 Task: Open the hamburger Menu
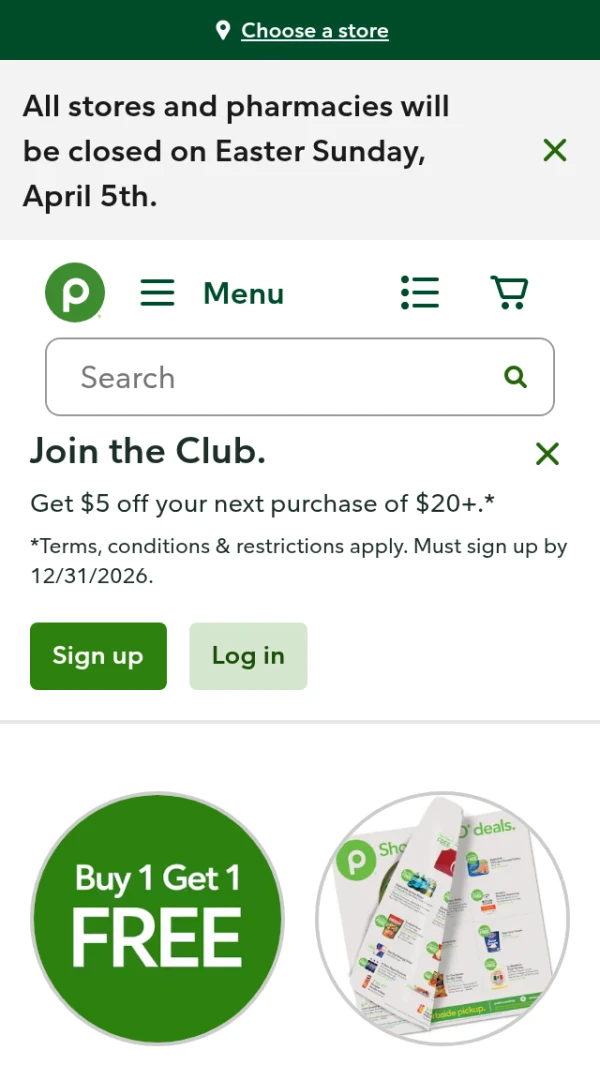click(x=212, y=293)
